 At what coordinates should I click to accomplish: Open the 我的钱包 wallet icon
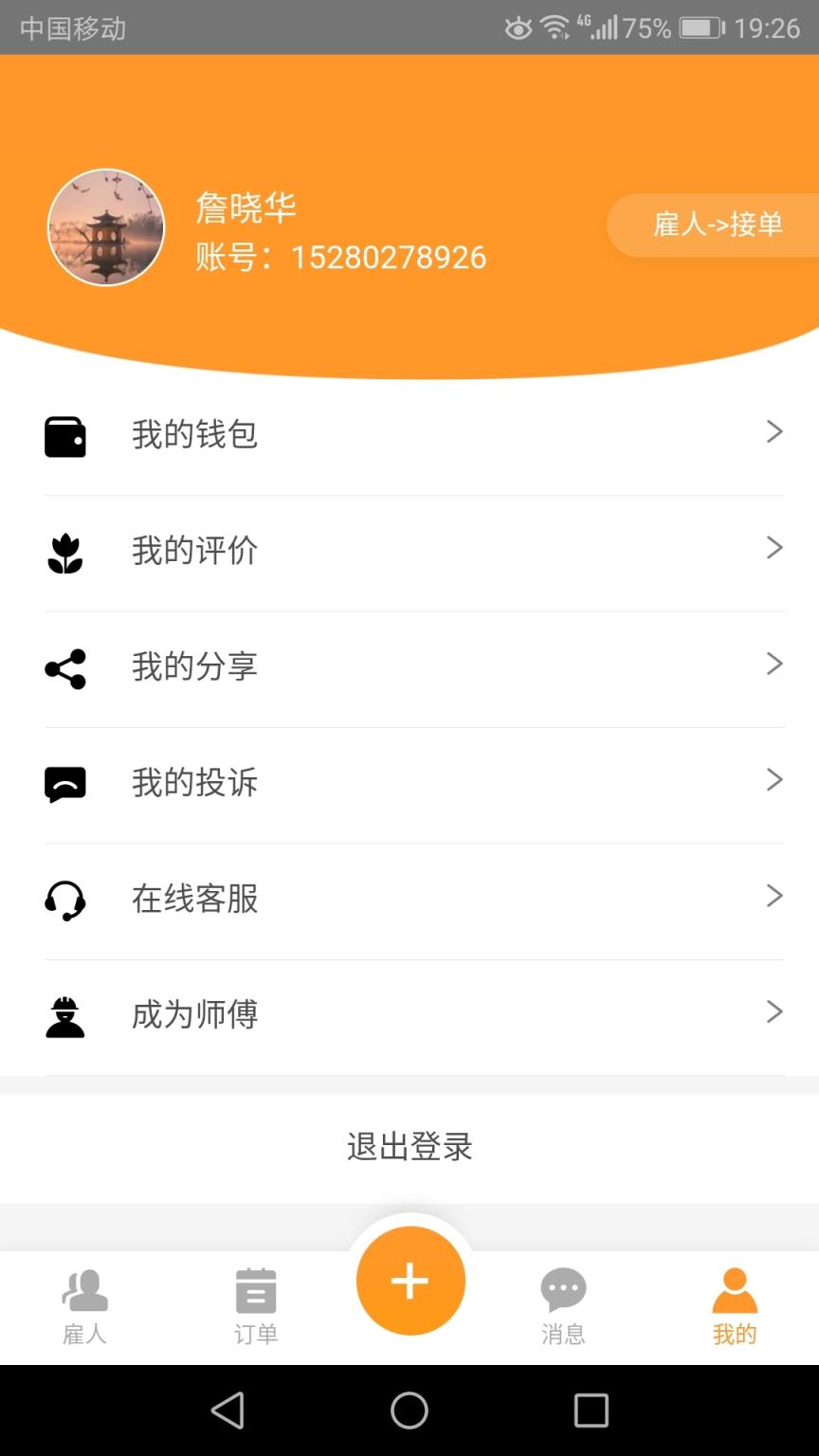pyautogui.click(x=64, y=433)
